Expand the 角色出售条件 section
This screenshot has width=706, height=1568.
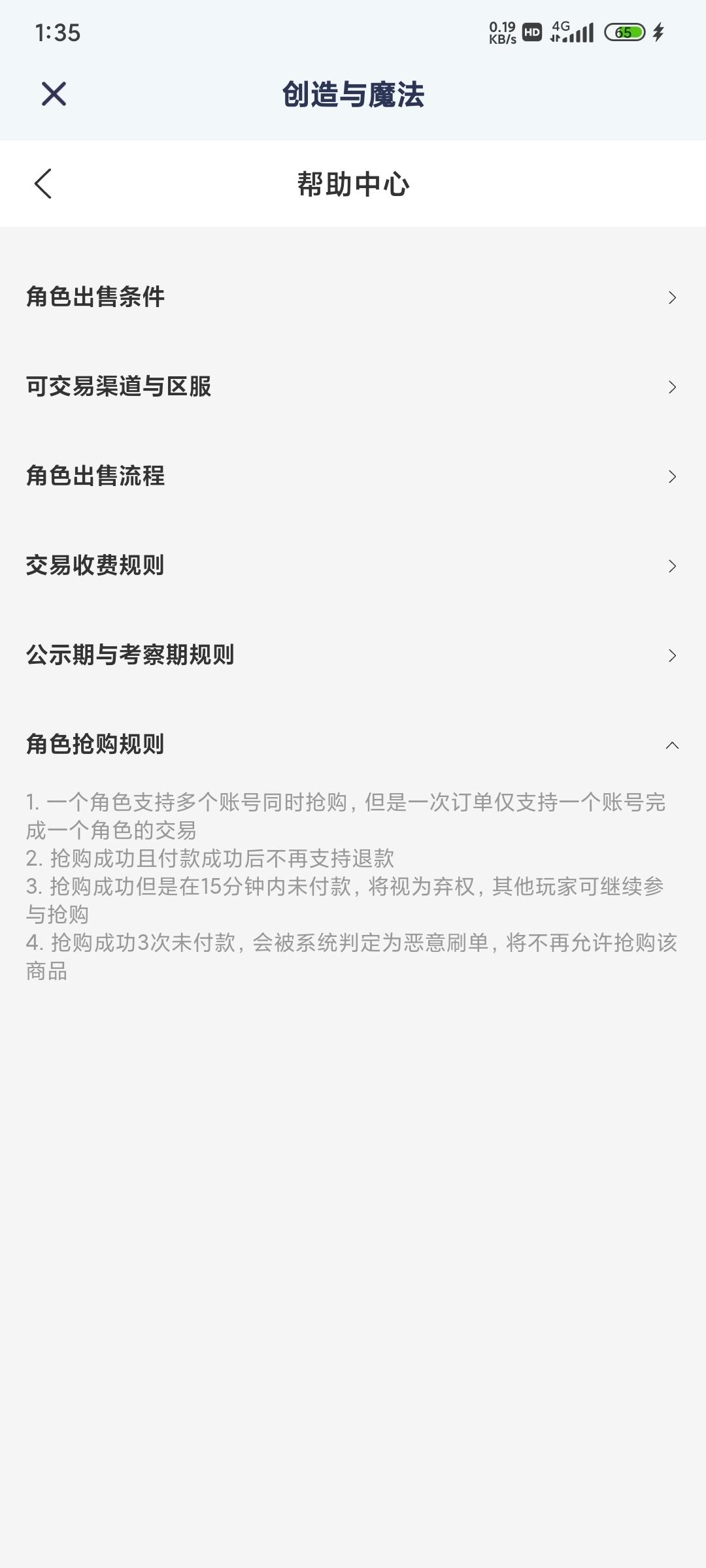click(x=353, y=297)
